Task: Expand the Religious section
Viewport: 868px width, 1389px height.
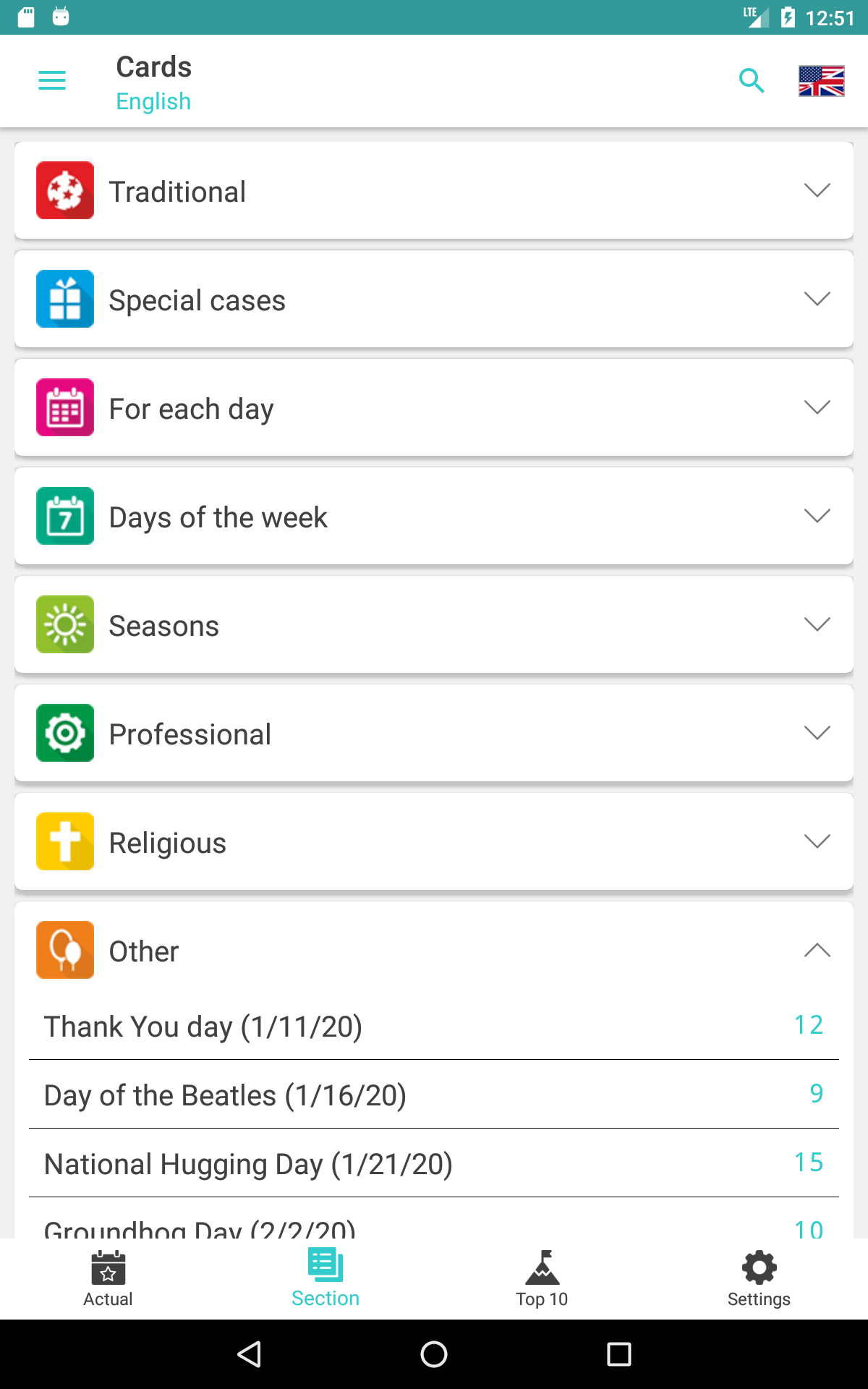Action: (x=434, y=842)
